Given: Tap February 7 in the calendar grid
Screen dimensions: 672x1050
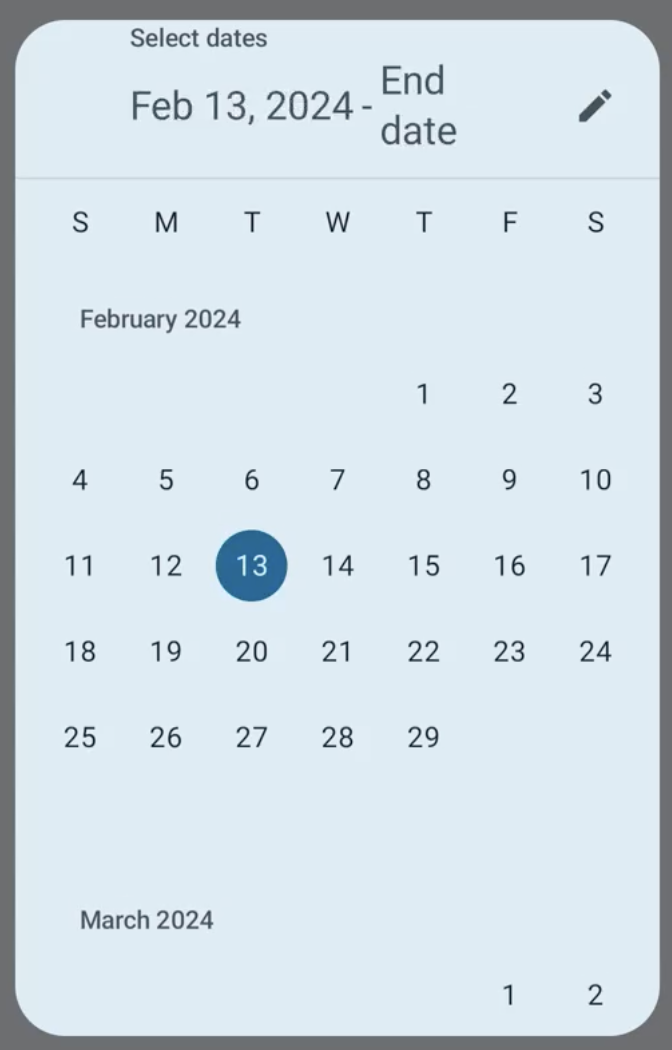Looking at the screenshot, I should pos(337,480).
